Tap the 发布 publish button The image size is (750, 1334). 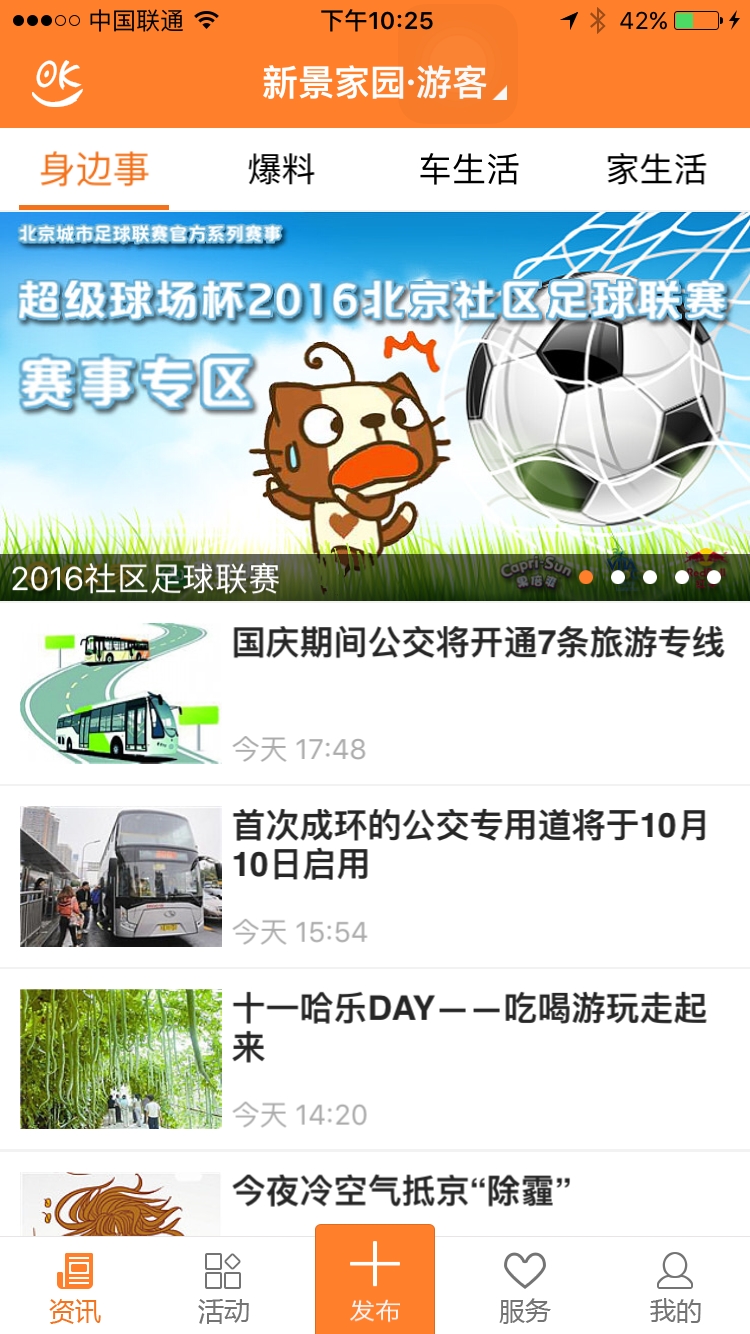pyautogui.click(x=375, y=1282)
